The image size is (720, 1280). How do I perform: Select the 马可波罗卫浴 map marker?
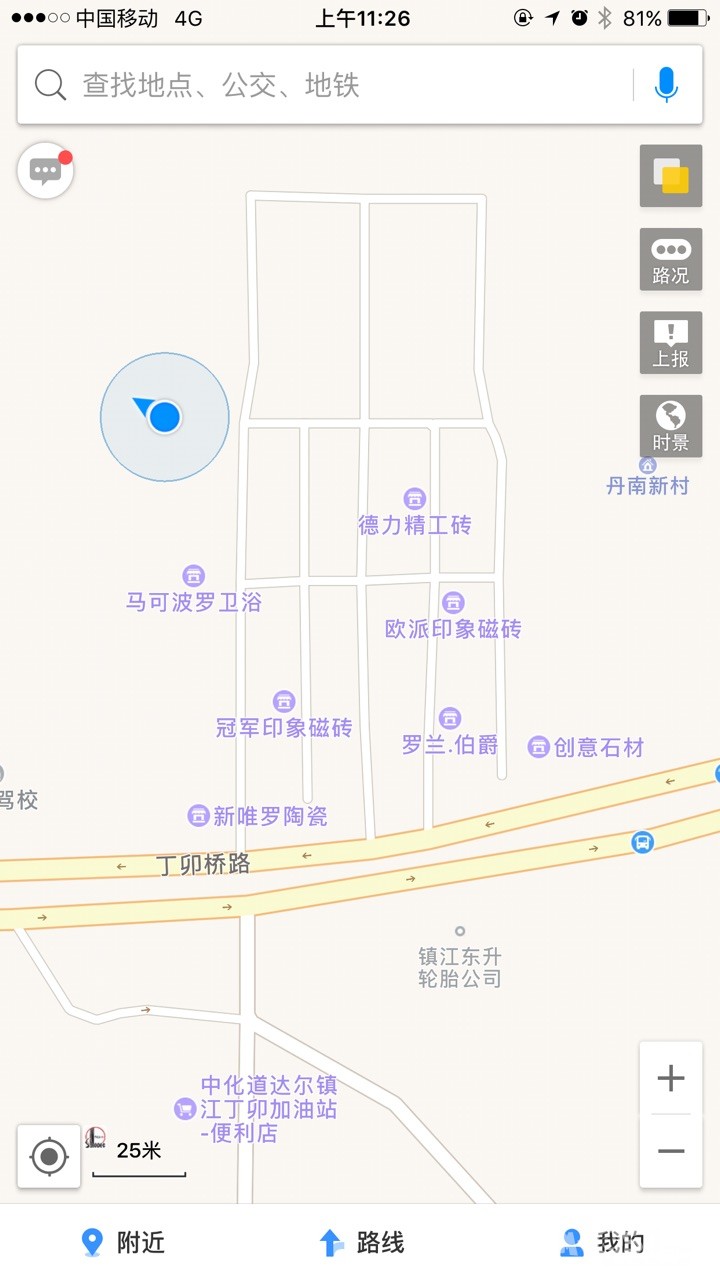194,576
